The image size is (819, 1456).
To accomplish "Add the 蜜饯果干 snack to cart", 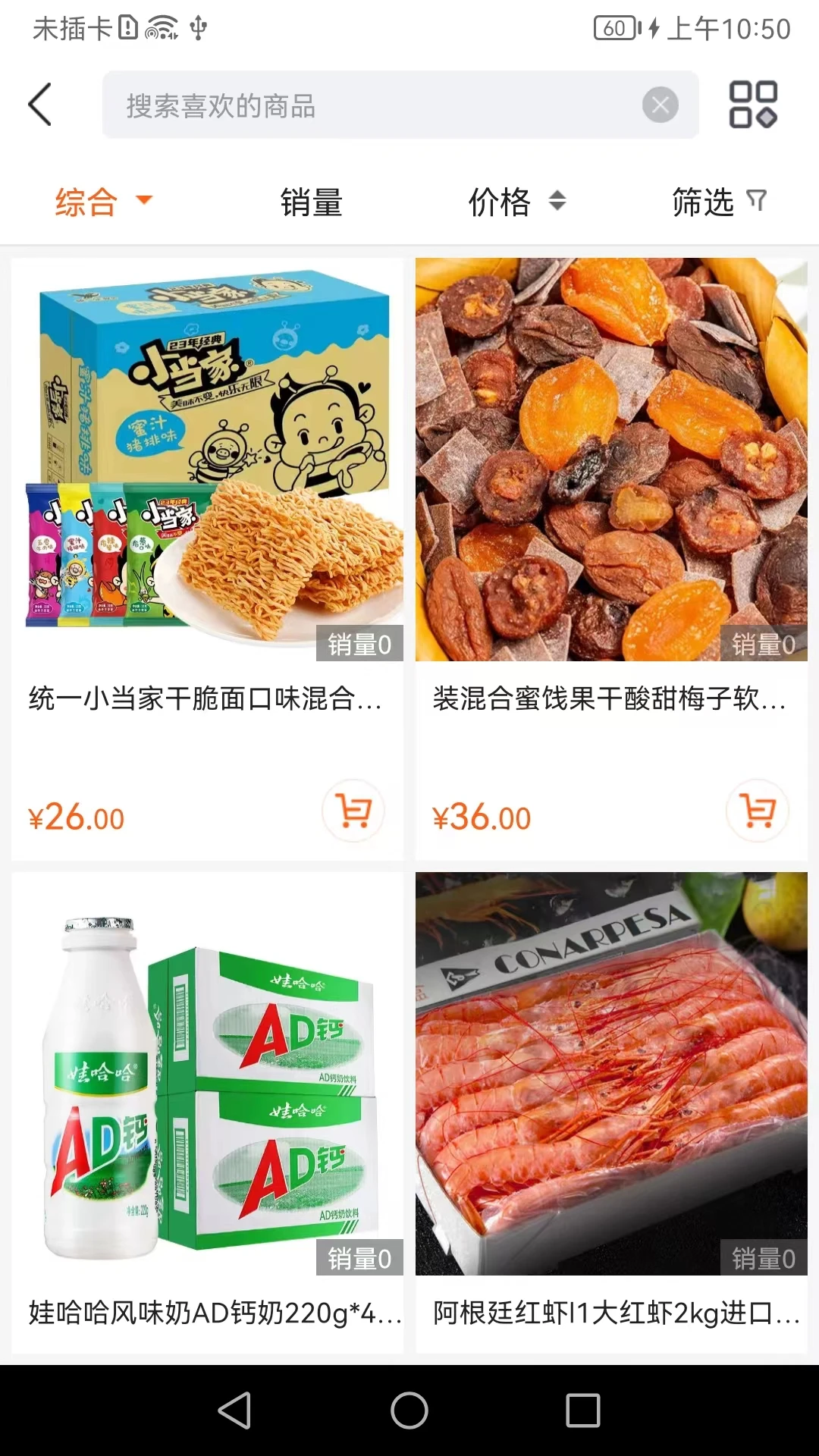I will pyautogui.click(x=756, y=811).
